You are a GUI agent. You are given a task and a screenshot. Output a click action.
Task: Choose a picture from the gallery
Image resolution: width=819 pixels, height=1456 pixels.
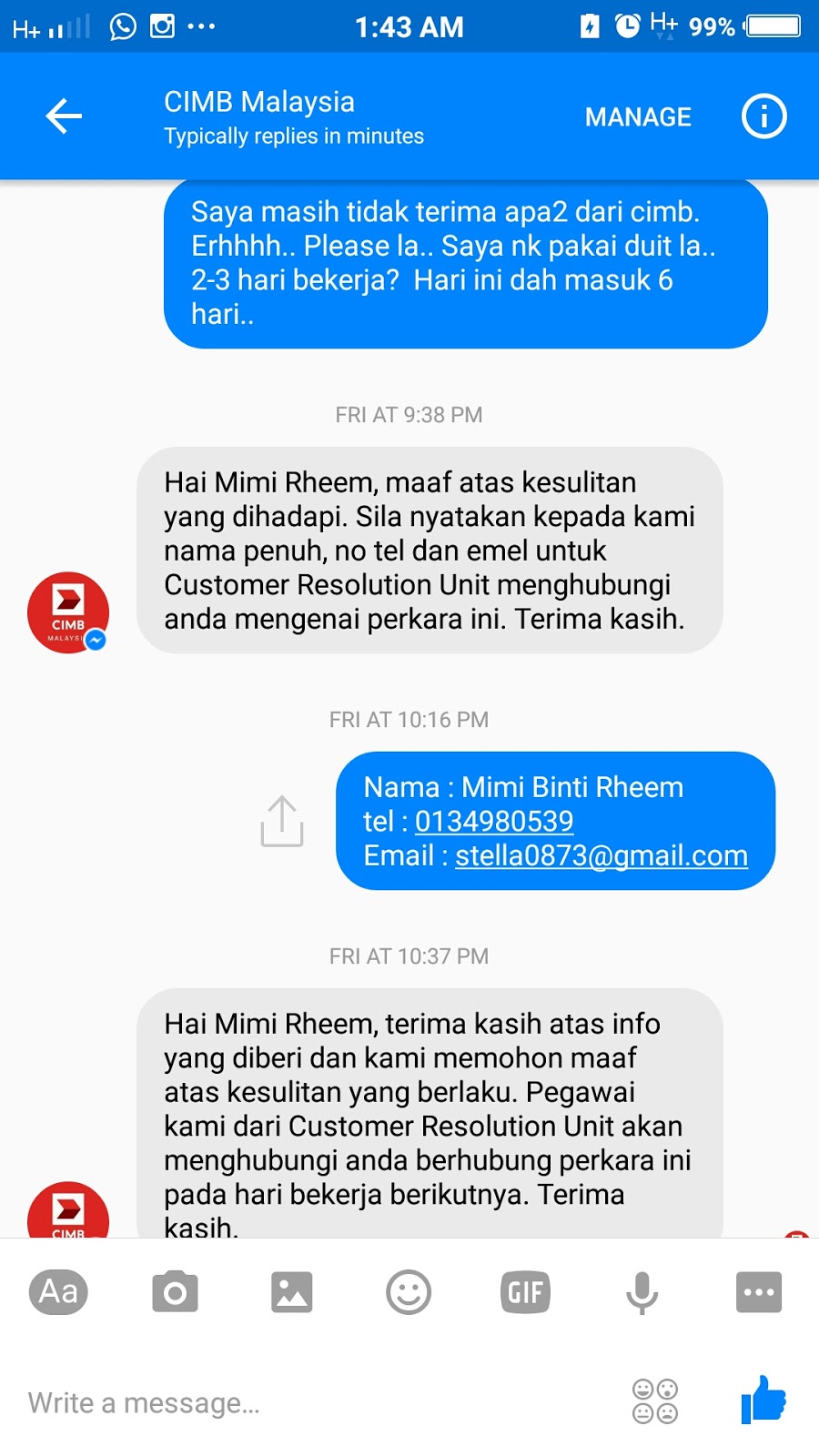(292, 1292)
